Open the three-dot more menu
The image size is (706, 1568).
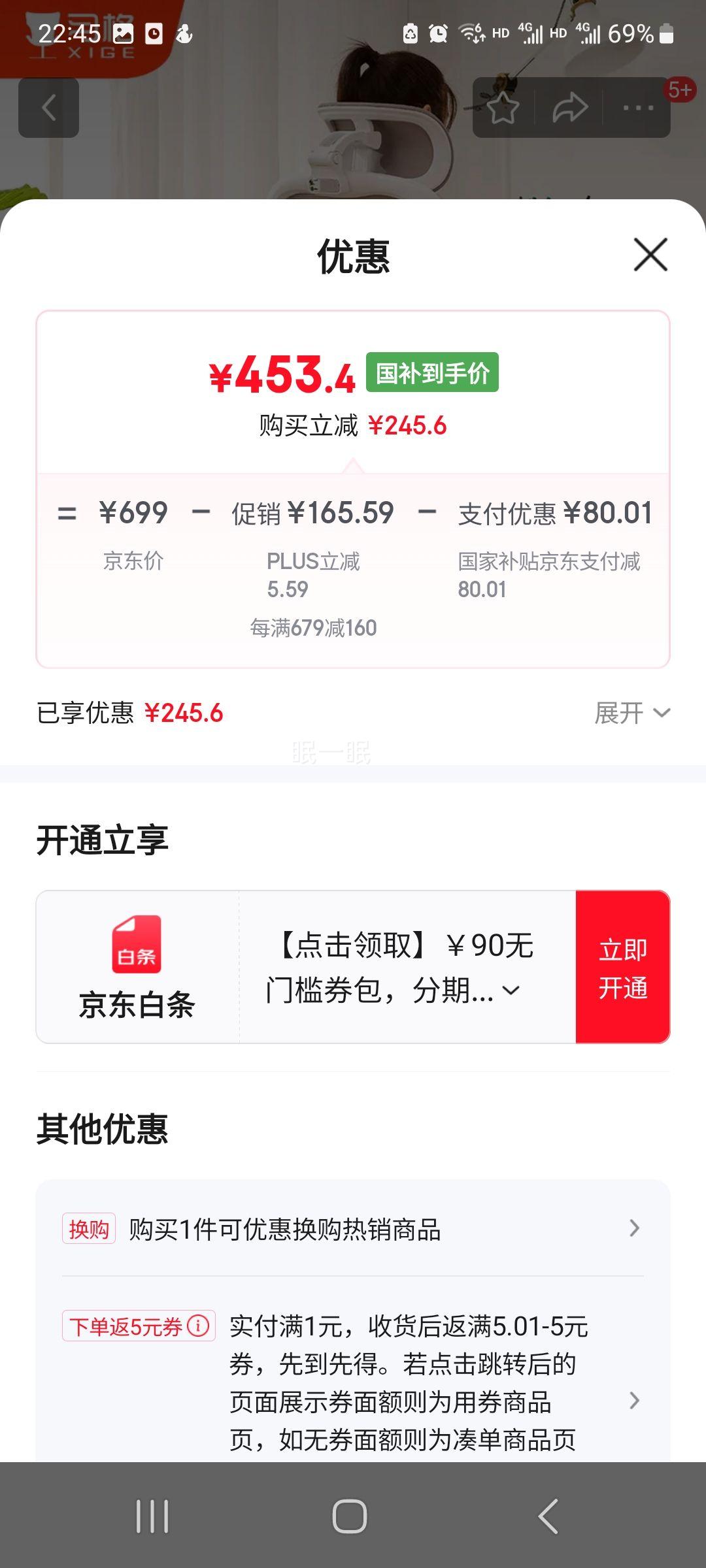click(x=638, y=108)
